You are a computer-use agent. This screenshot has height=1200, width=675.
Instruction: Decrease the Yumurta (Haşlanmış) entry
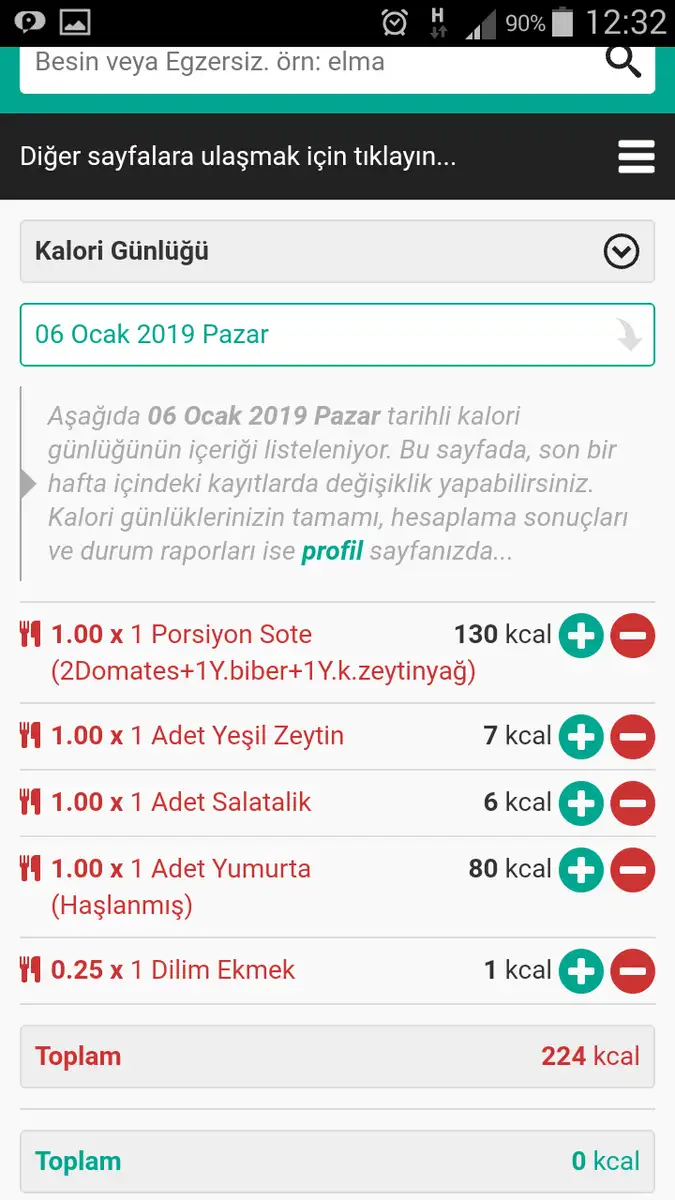(632, 870)
